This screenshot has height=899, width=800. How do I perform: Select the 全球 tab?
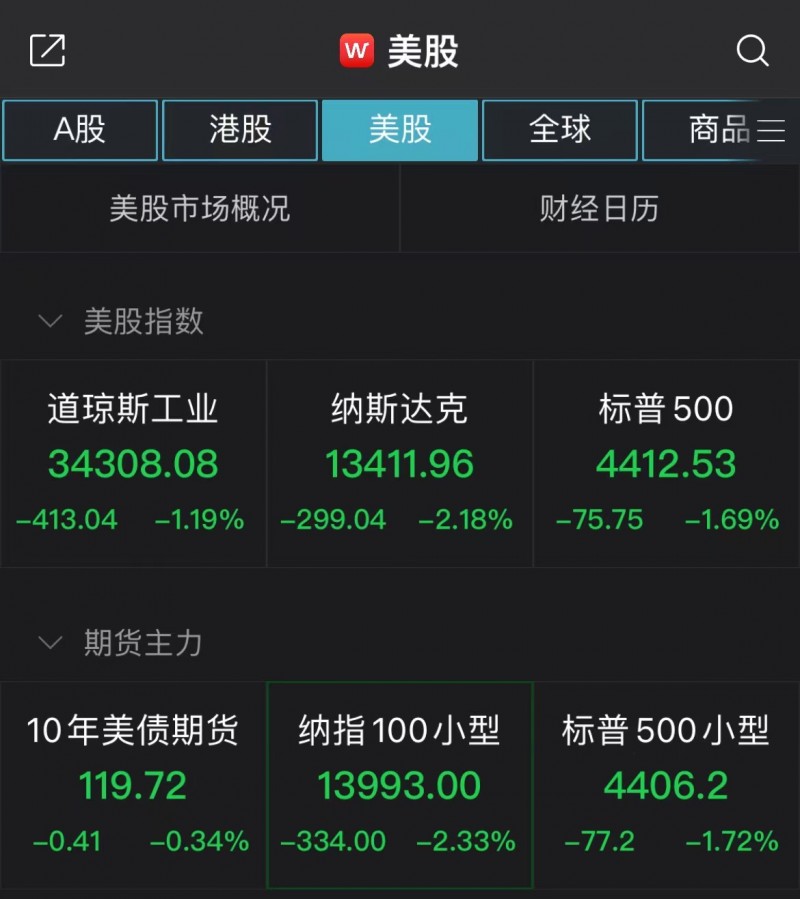[559, 129]
